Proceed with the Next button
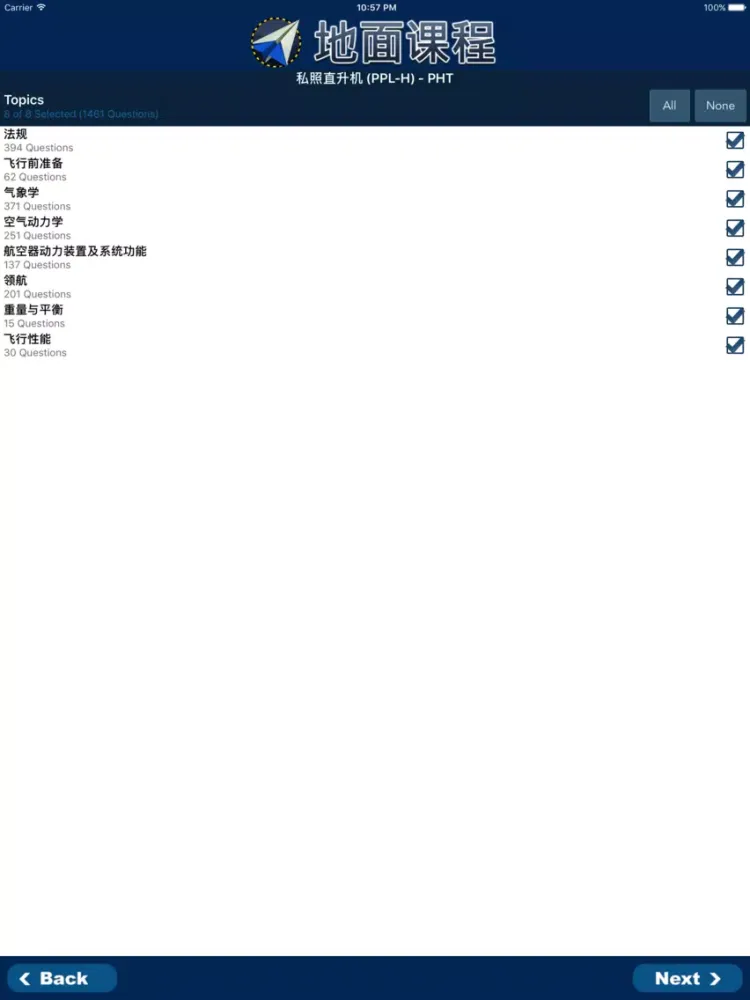 click(x=687, y=978)
